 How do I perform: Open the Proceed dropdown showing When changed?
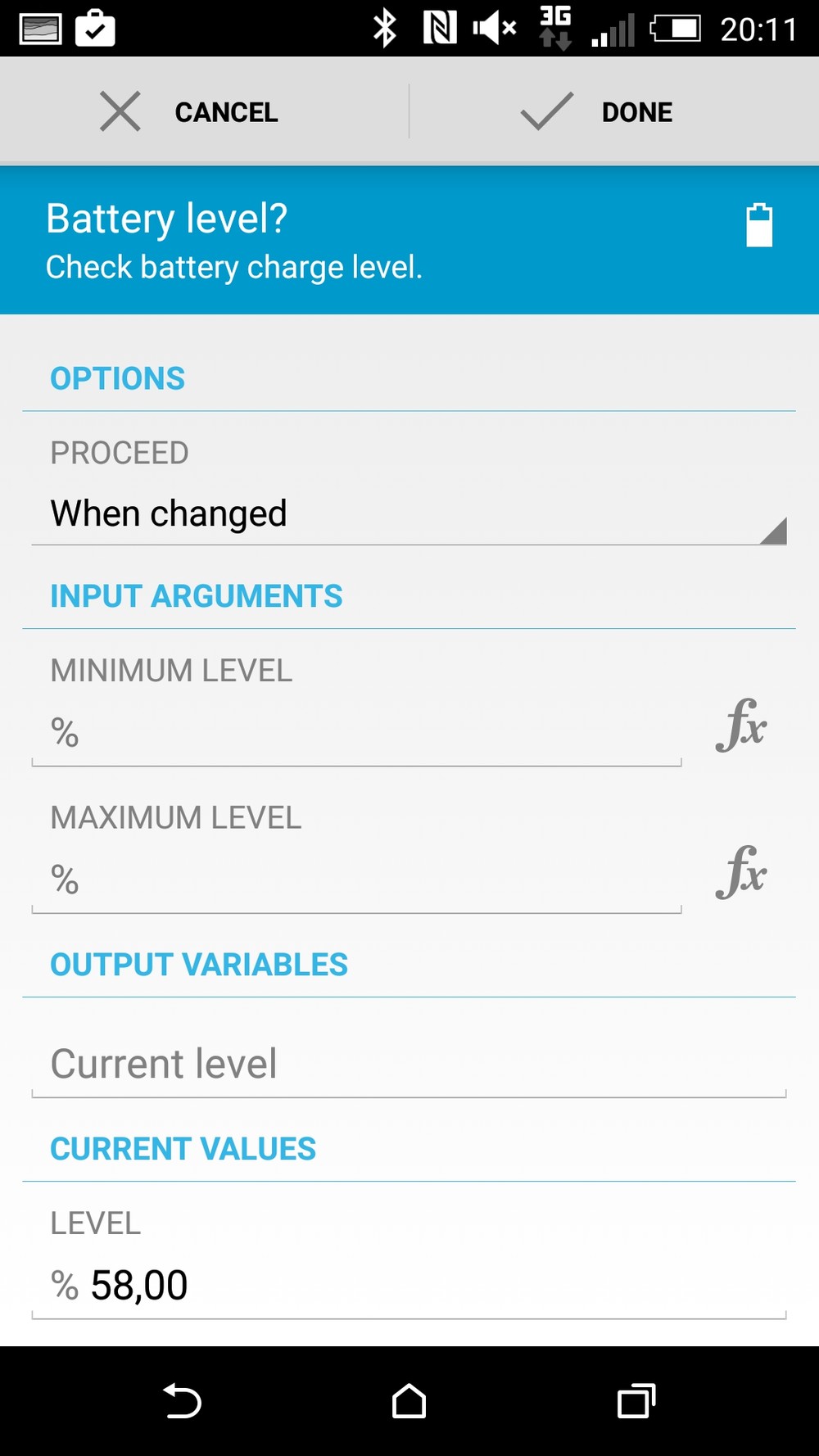pos(408,514)
